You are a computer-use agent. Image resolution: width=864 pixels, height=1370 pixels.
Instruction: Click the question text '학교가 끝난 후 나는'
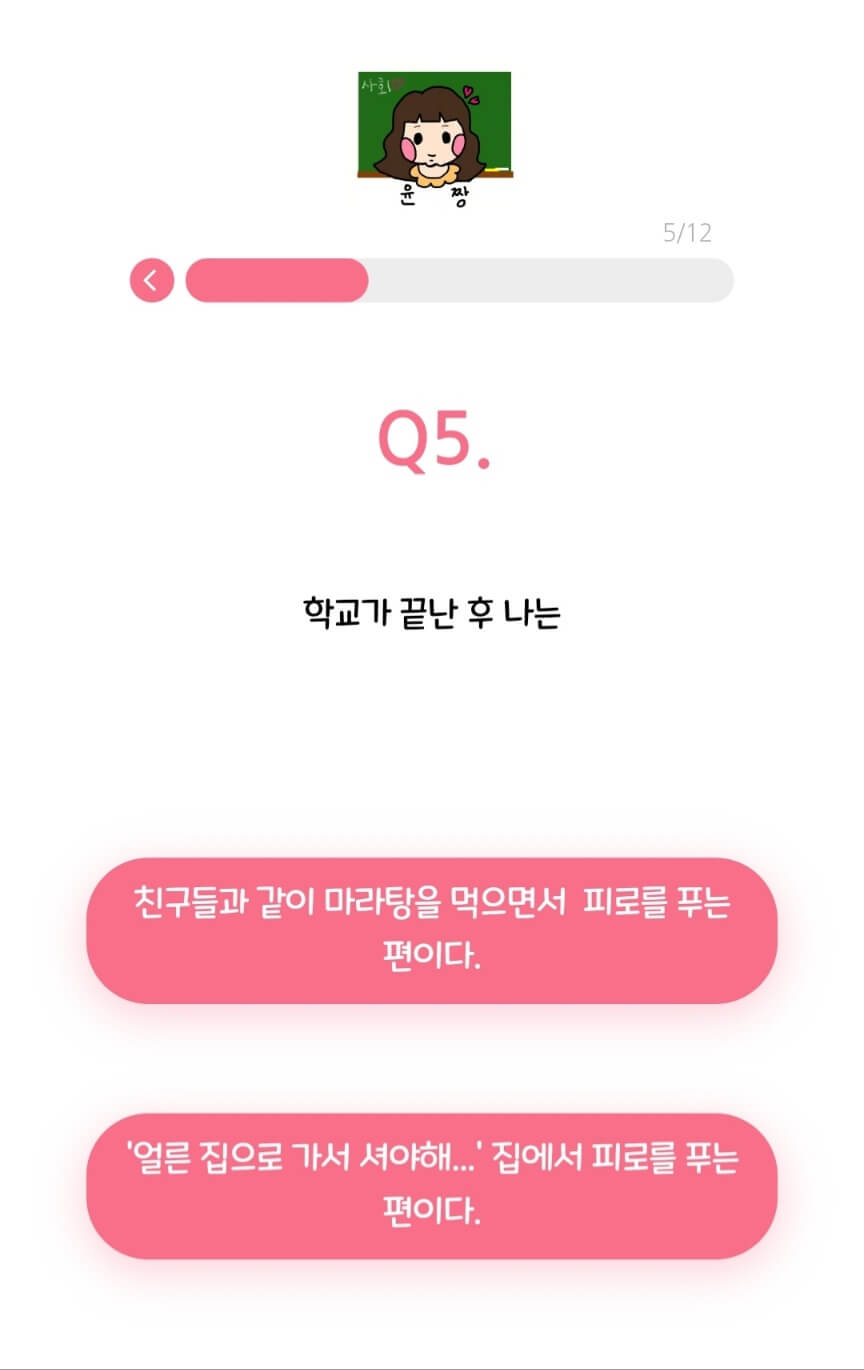point(430,610)
